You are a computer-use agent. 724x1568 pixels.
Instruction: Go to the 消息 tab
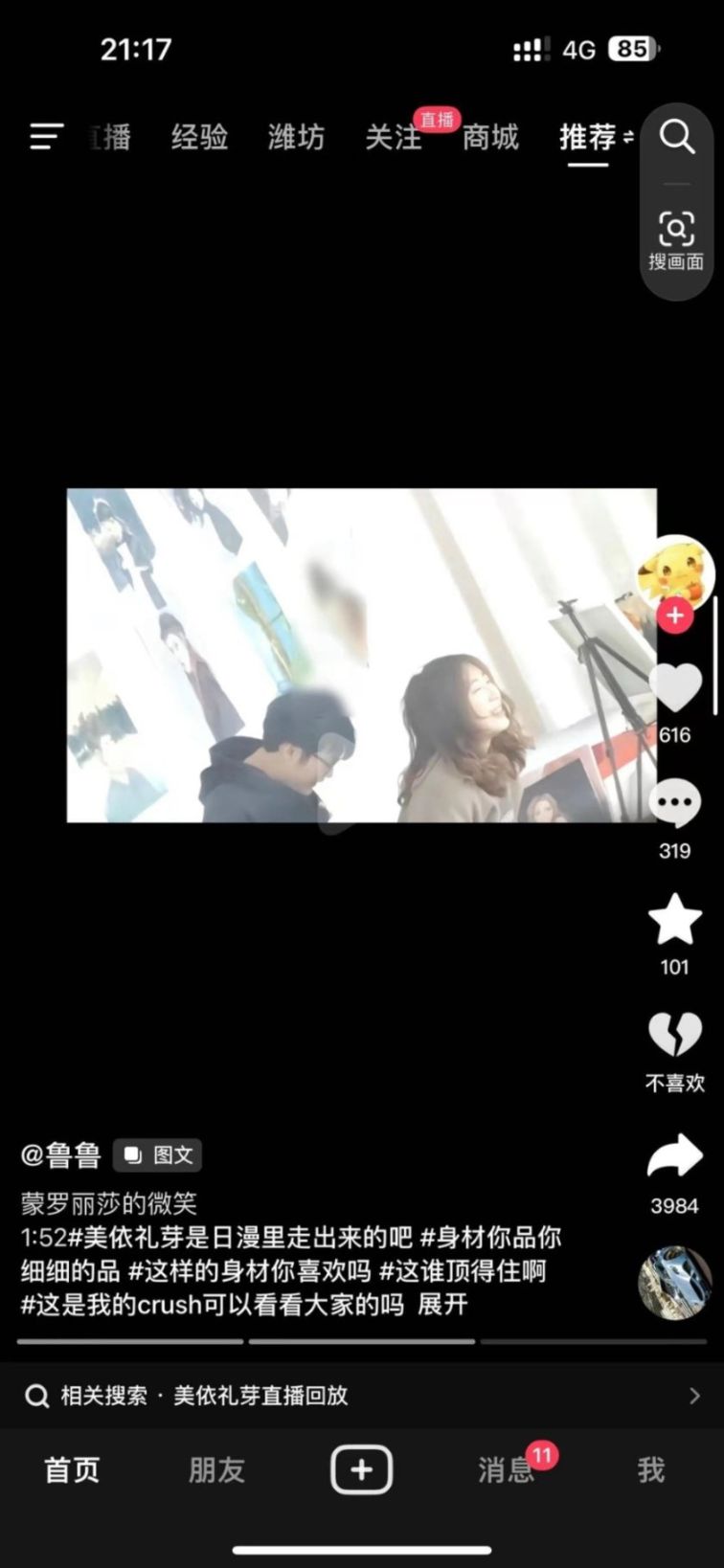(x=505, y=1469)
